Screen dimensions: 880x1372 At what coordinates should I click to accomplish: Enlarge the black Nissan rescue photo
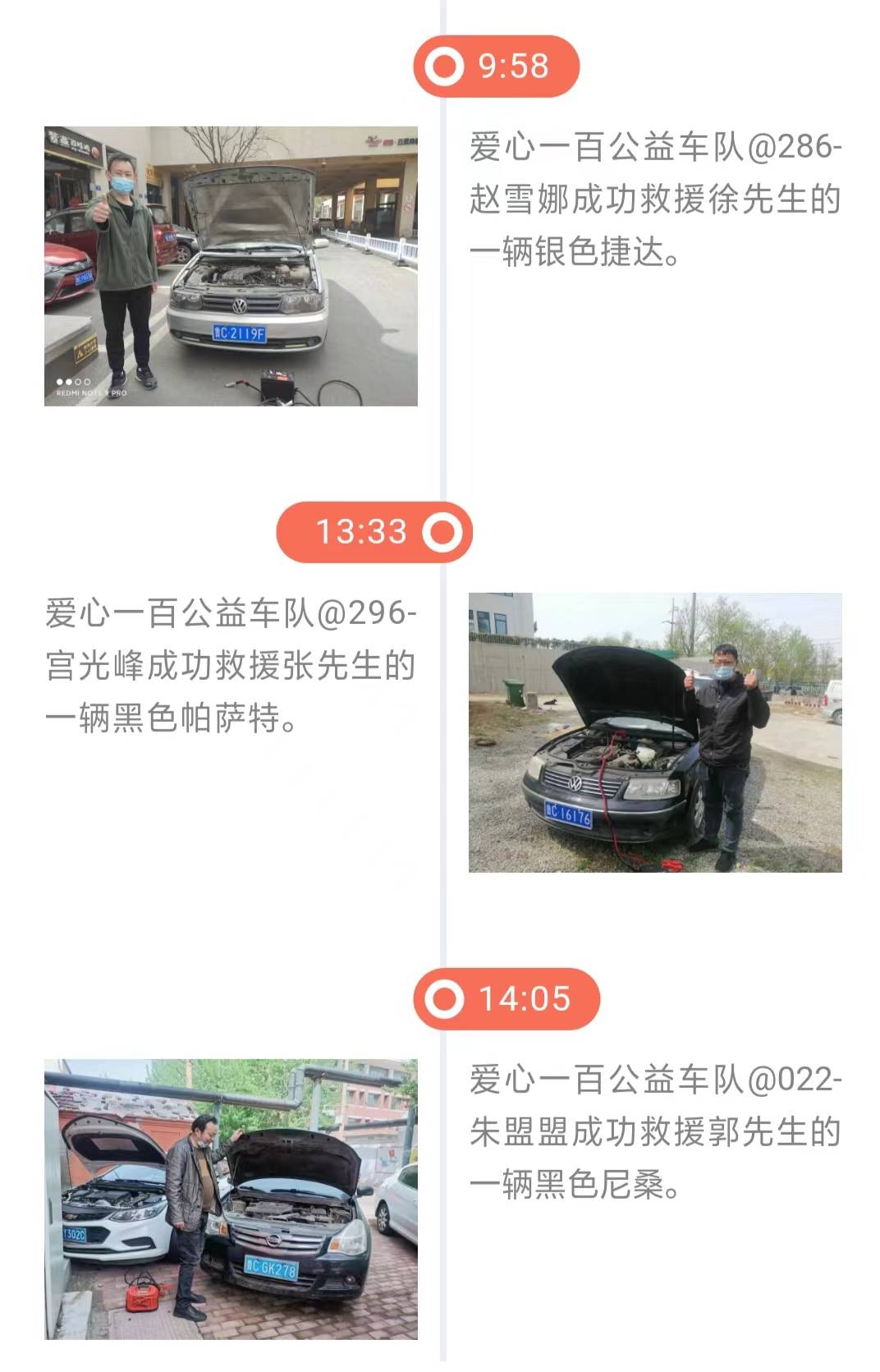point(231,1199)
